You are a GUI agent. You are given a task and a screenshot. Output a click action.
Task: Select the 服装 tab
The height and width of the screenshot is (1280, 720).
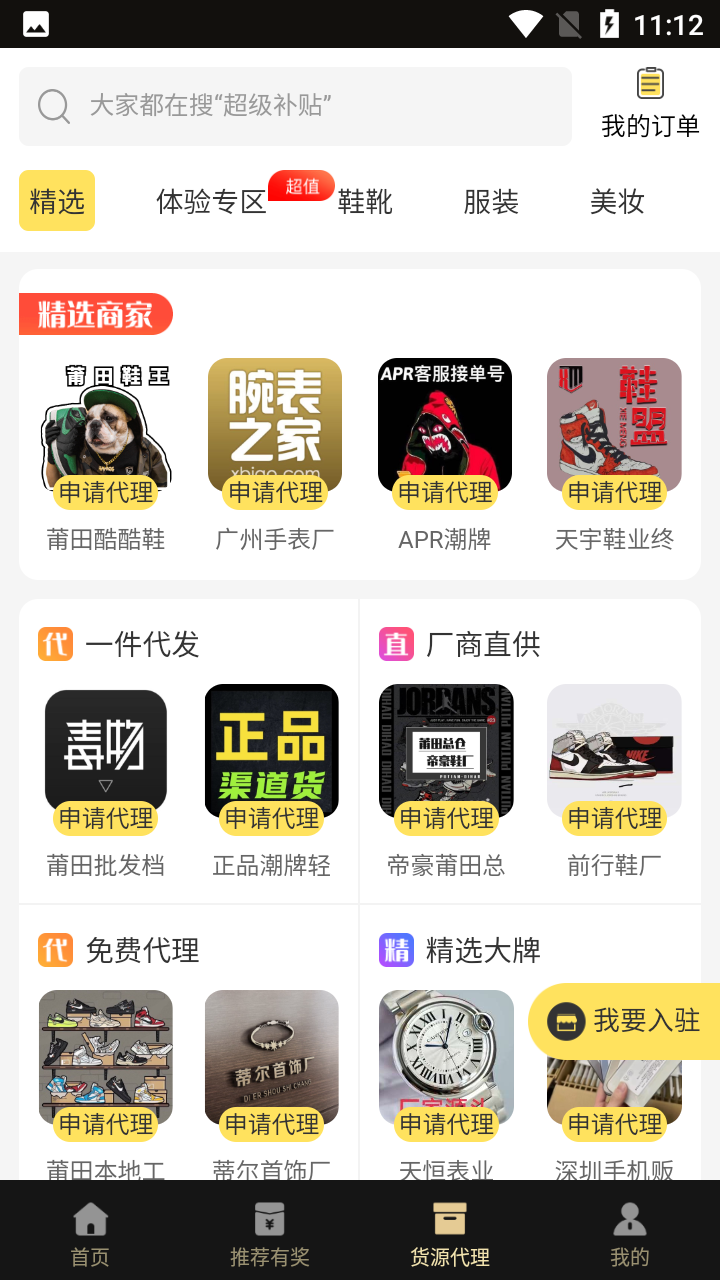coord(489,202)
